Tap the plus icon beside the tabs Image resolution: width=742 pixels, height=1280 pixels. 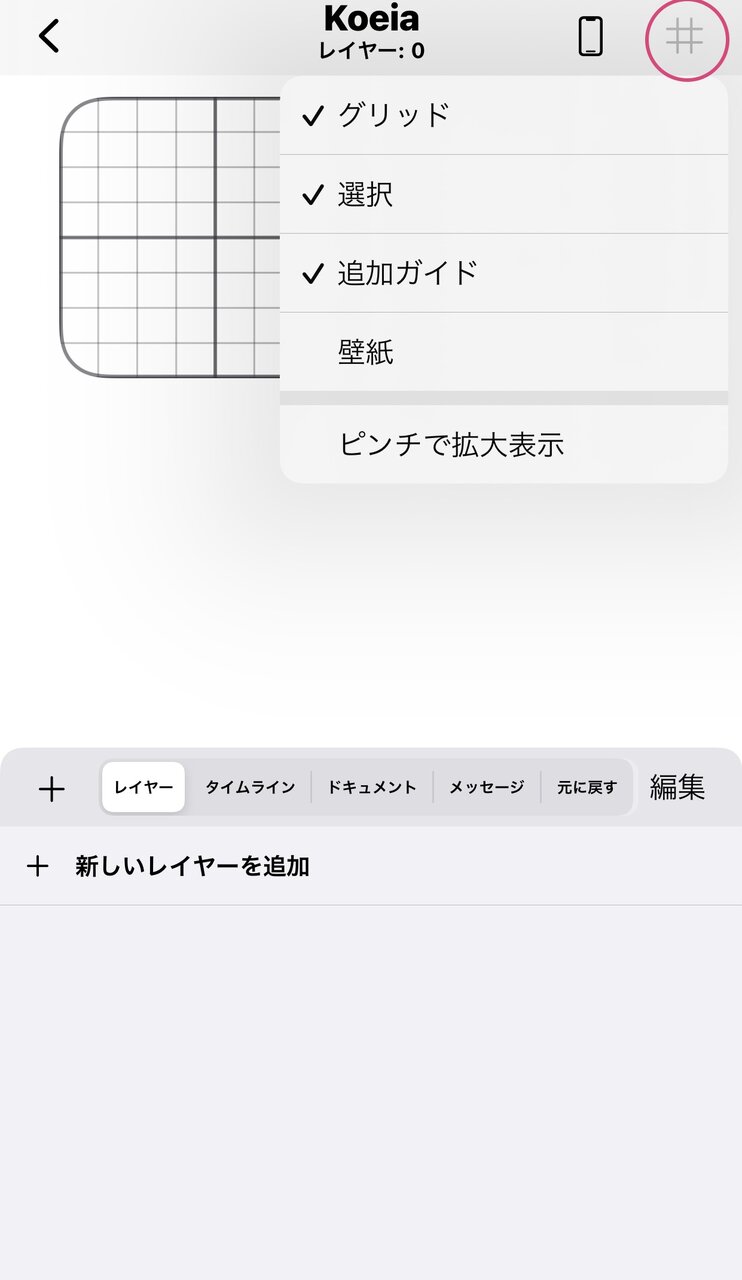(x=51, y=788)
